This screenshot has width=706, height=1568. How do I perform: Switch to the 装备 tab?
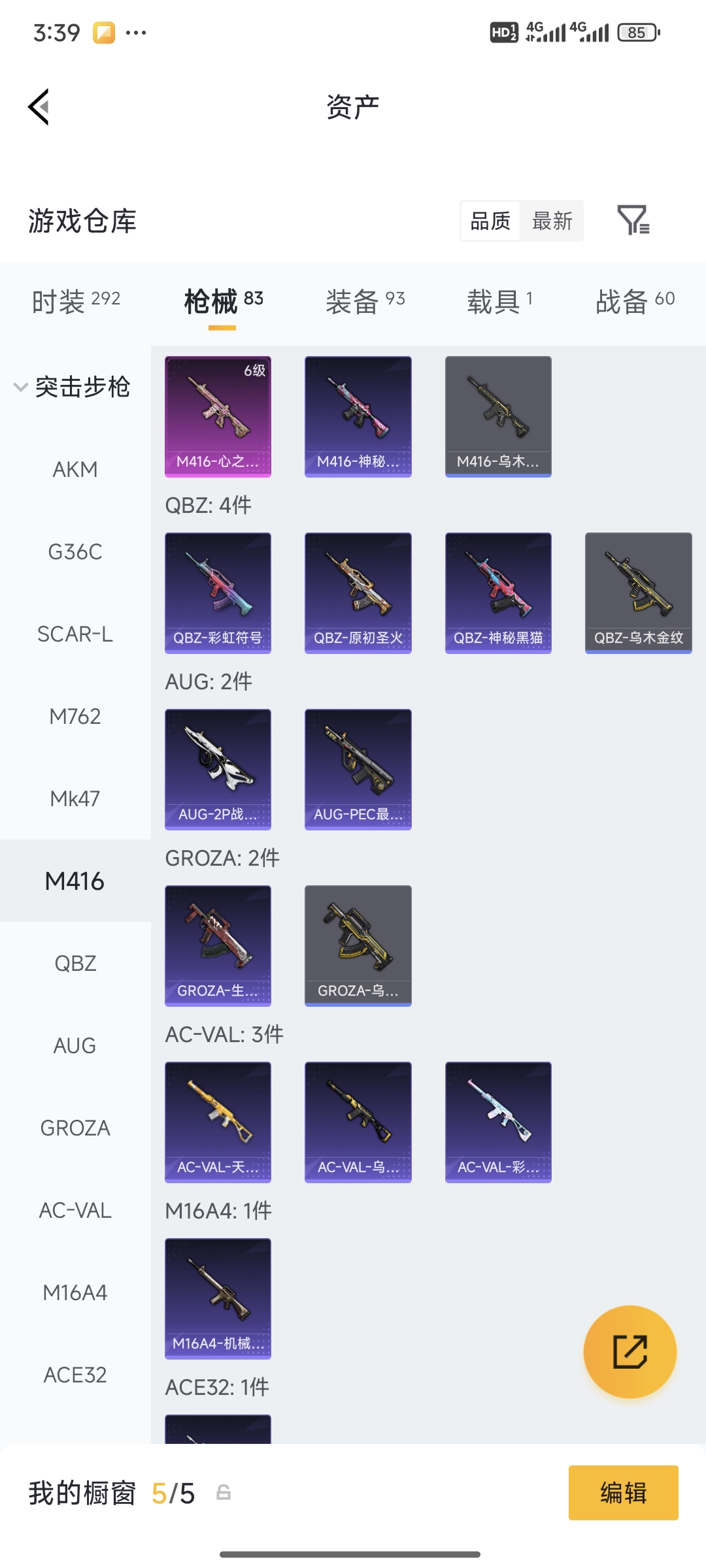click(365, 301)
